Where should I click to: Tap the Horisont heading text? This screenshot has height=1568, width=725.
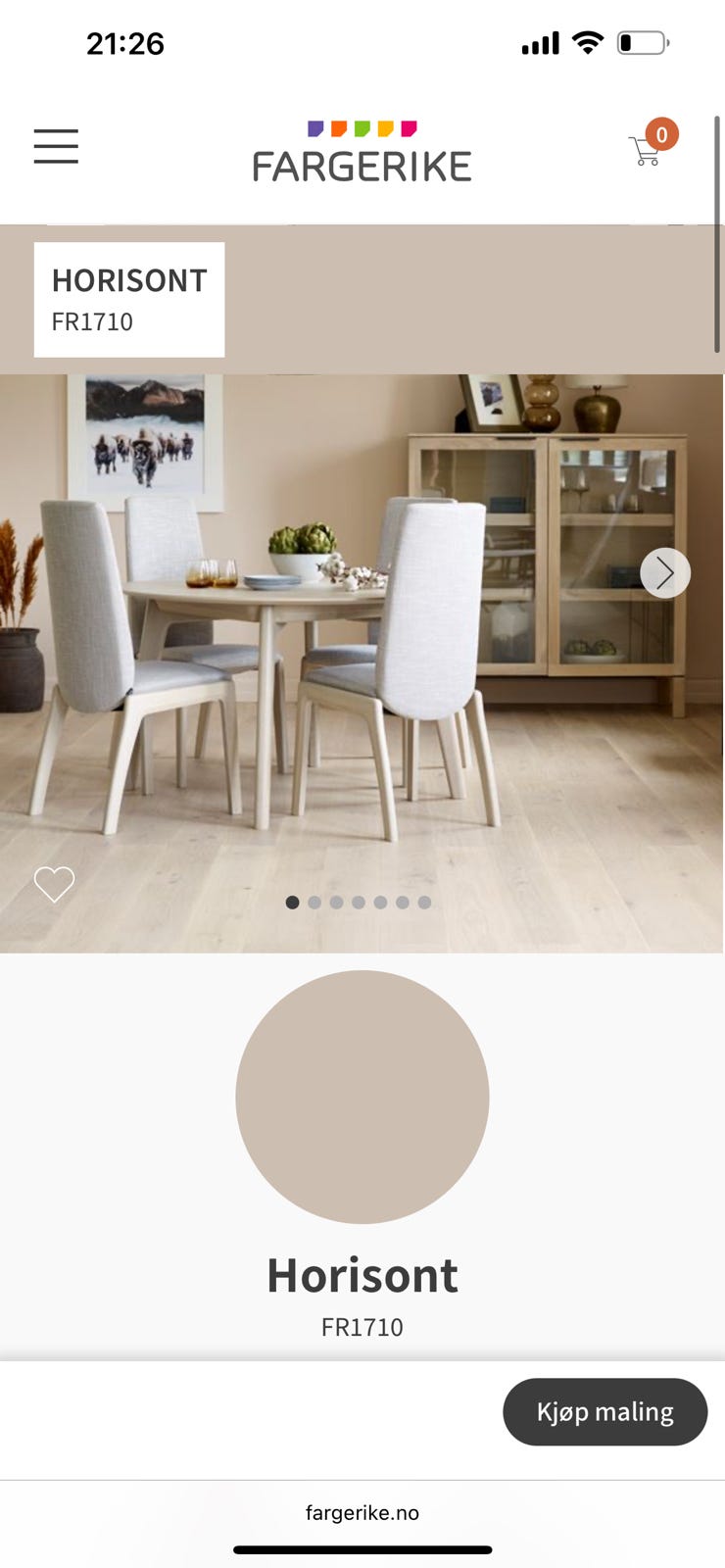[362, 1275]
